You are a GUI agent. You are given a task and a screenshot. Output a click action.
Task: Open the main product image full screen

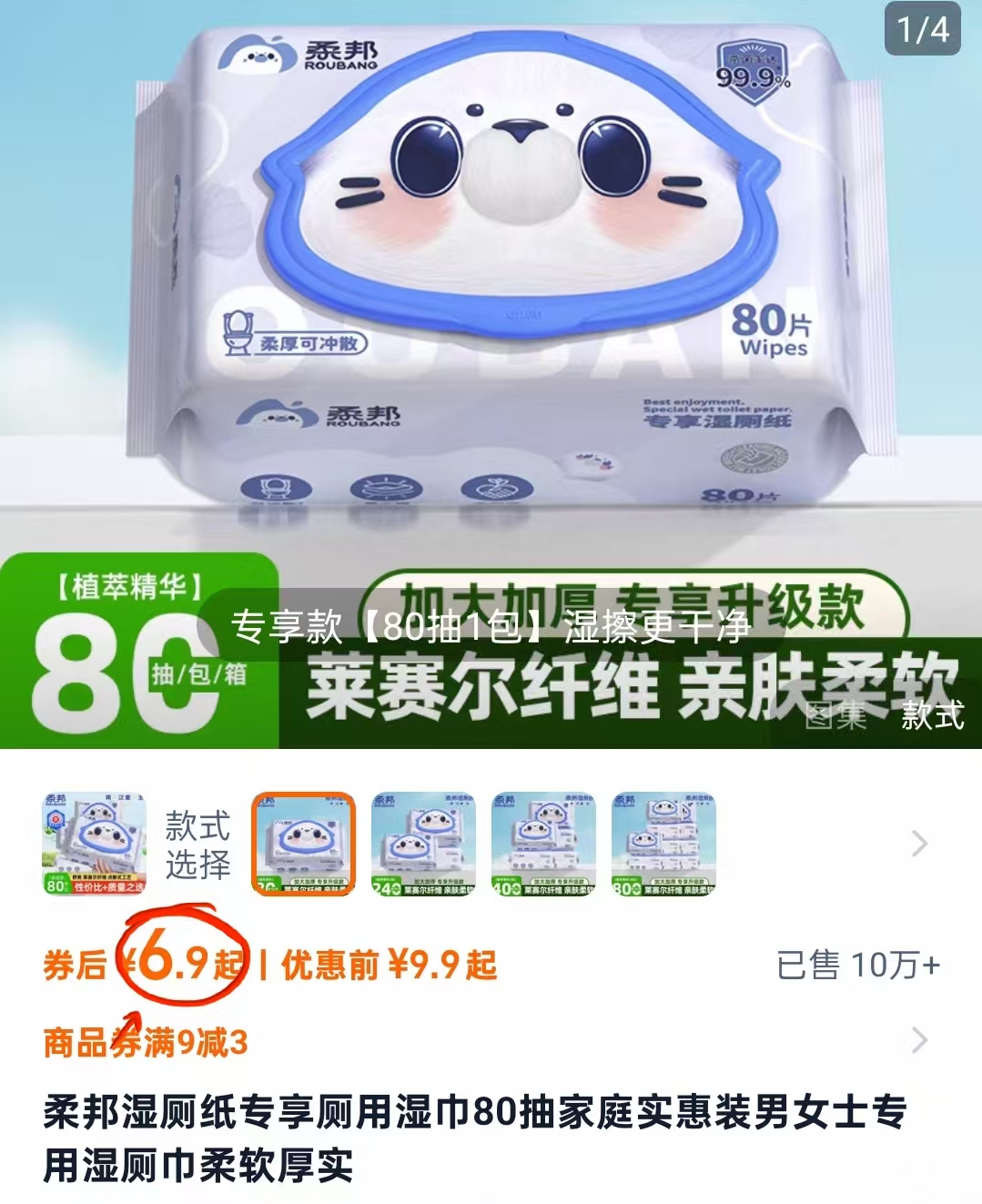[491, 300]
